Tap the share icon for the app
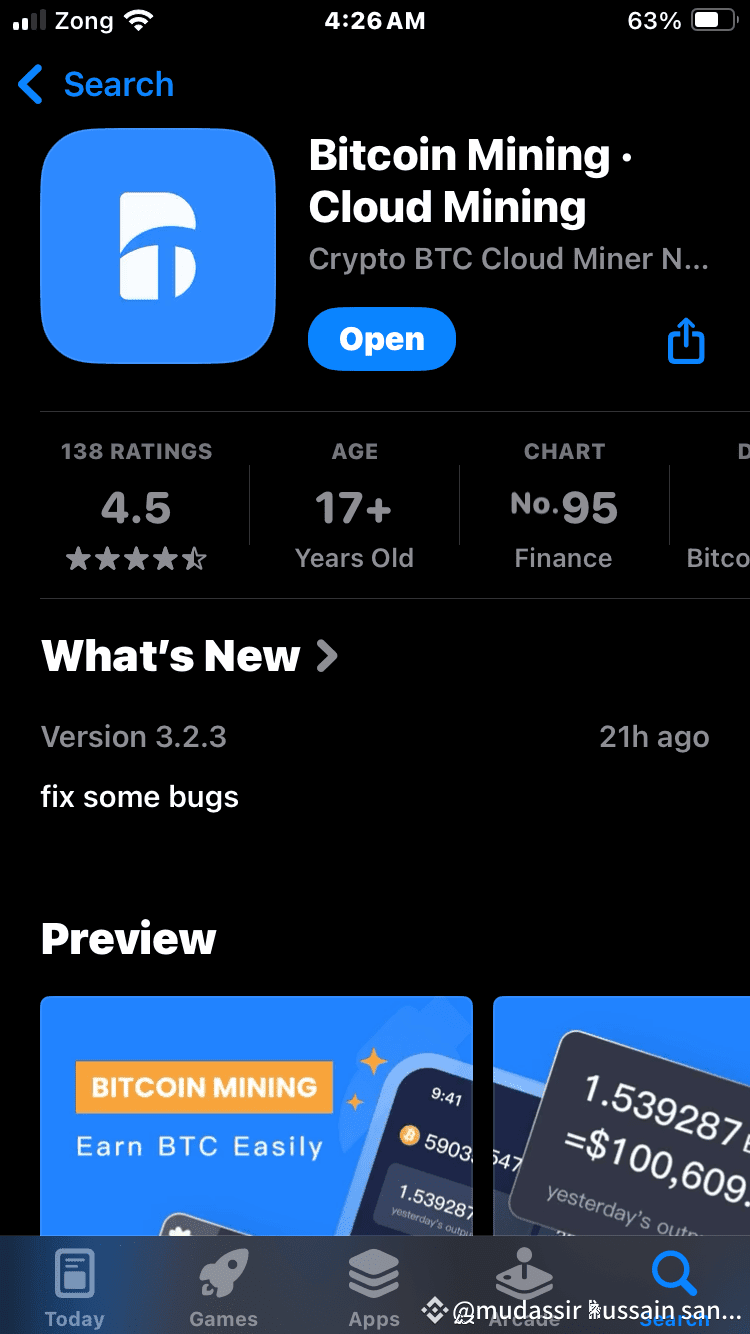 tap(685, 340)
